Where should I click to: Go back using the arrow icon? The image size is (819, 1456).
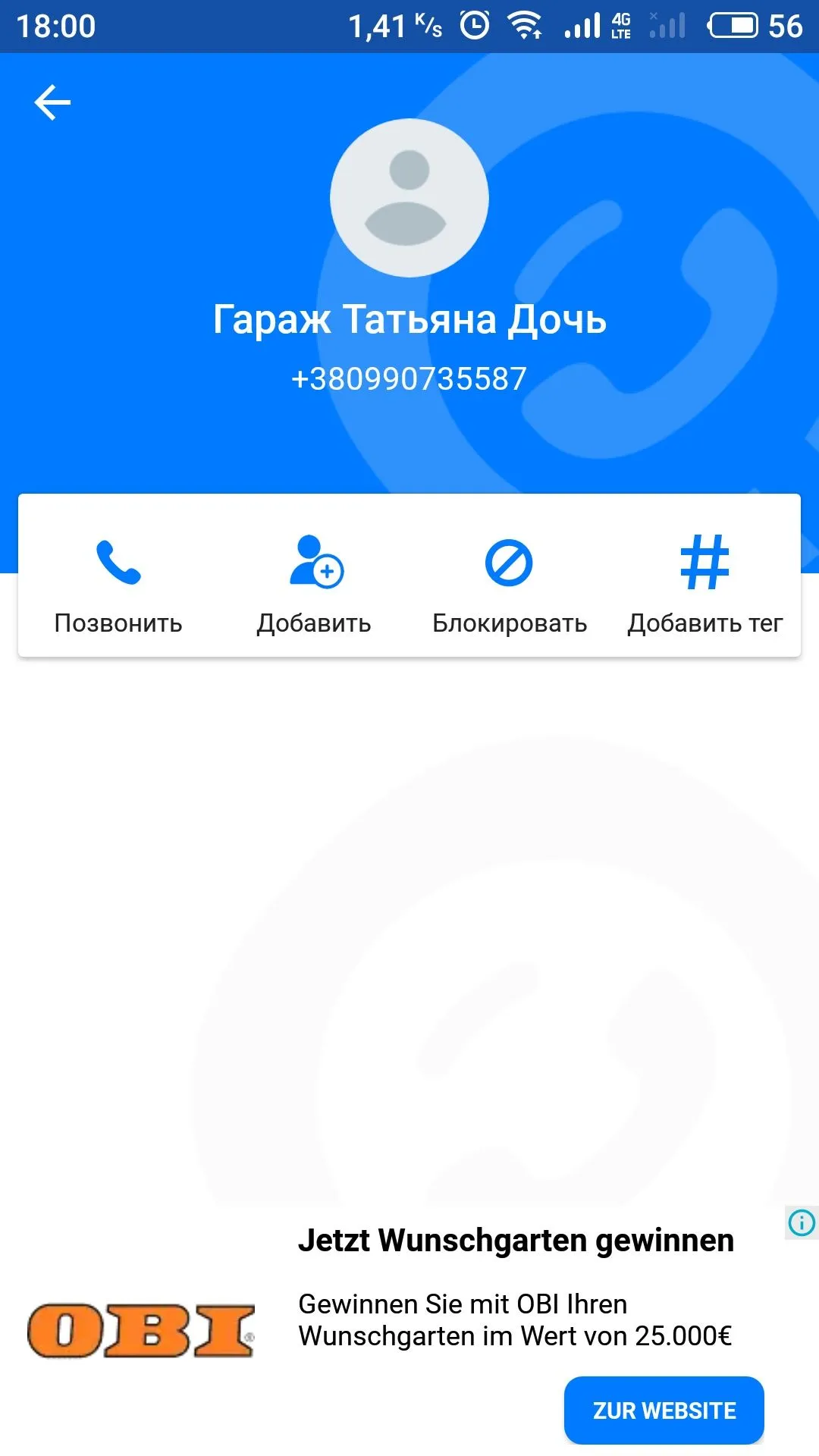pyautogui.click(x=52, y=102)
